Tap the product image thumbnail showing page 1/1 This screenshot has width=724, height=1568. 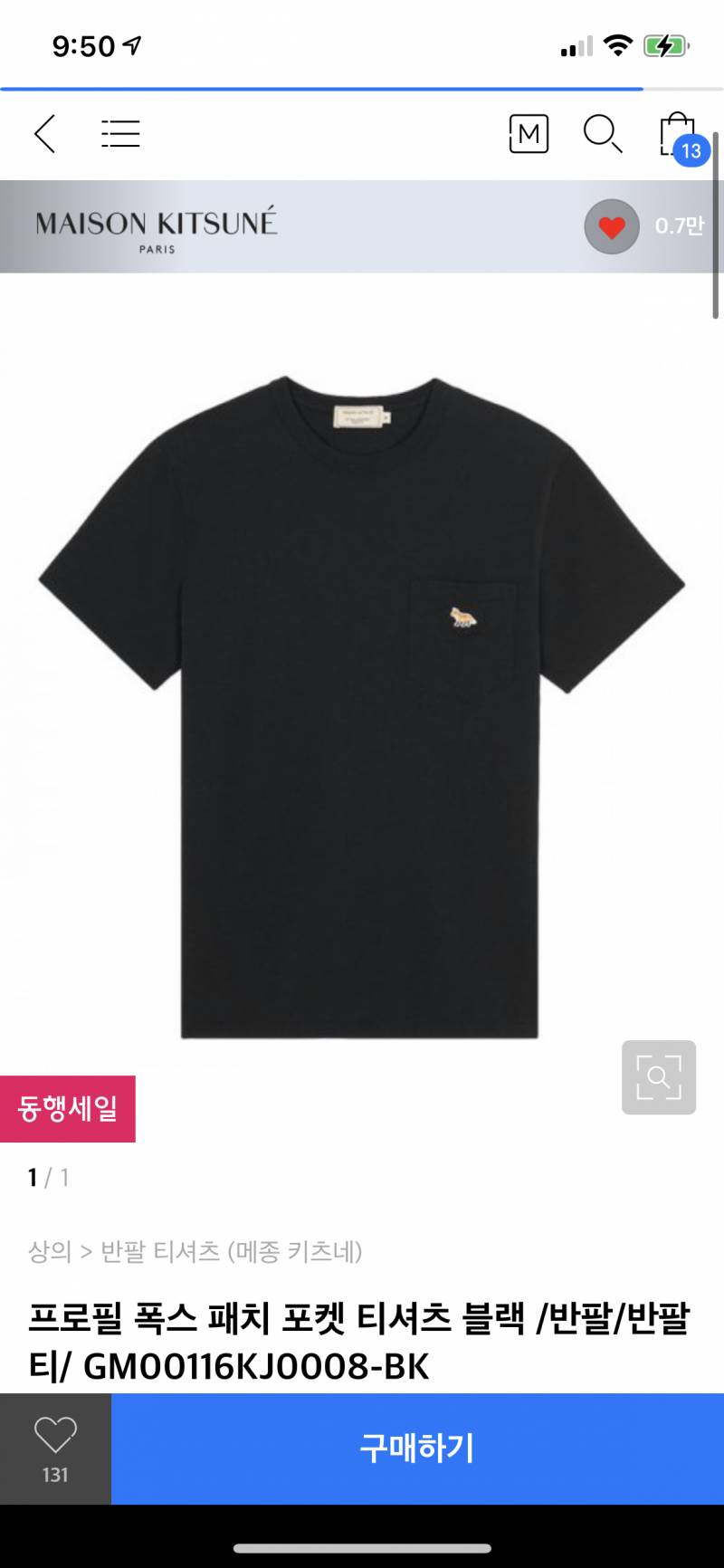pyautogui.click(x=362, y=706)
